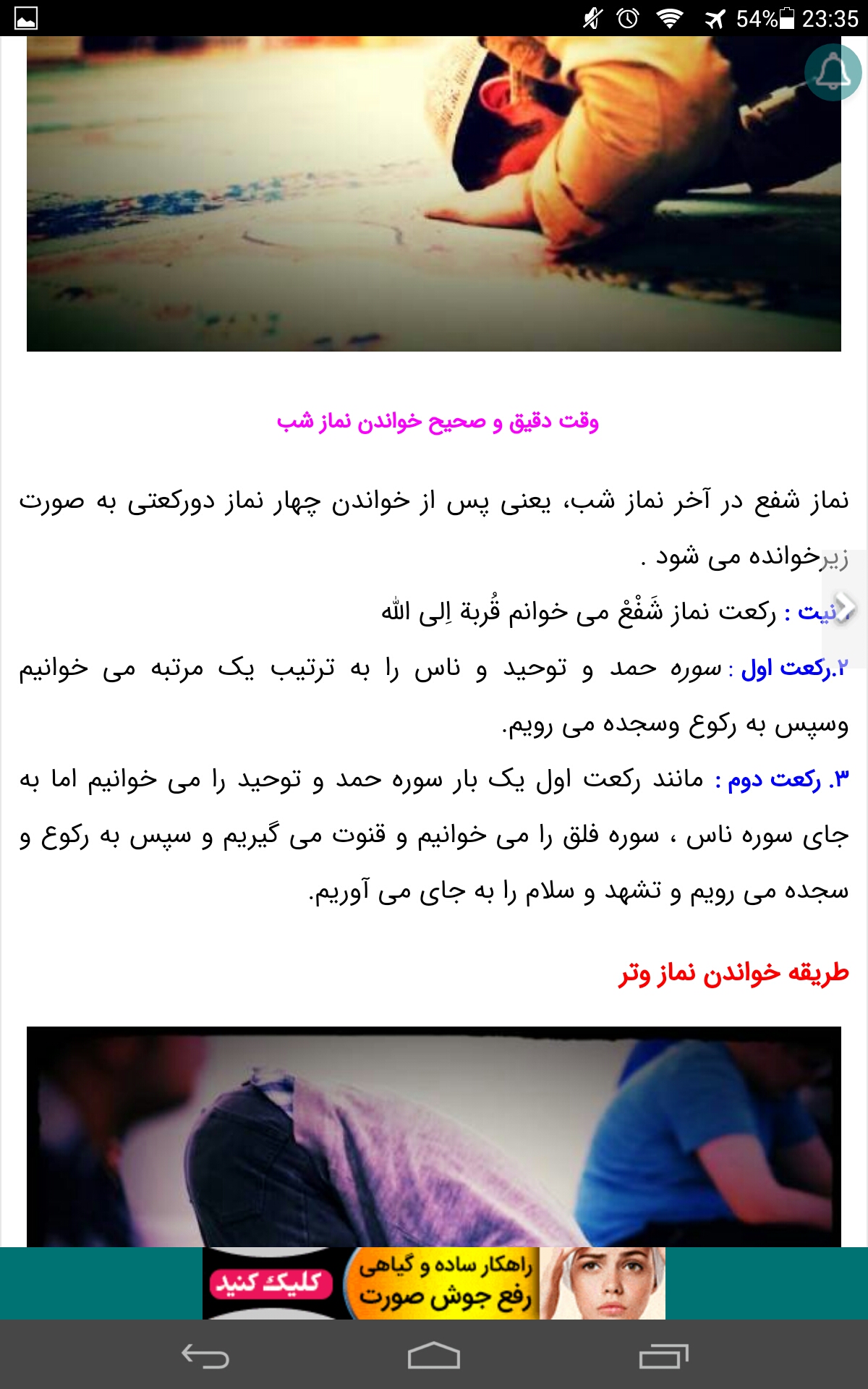Open the recent apps view
Screen dimensions: 868x1389
click(663, 1355)
